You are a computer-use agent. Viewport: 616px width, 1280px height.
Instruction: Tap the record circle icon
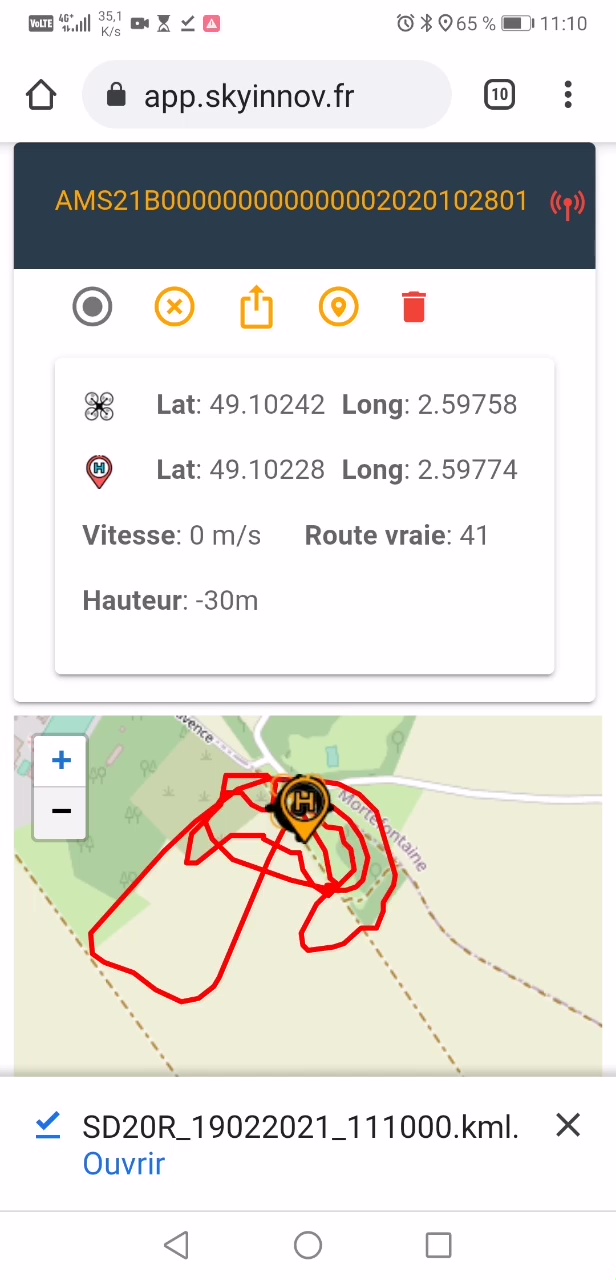[x=92, y=306]
